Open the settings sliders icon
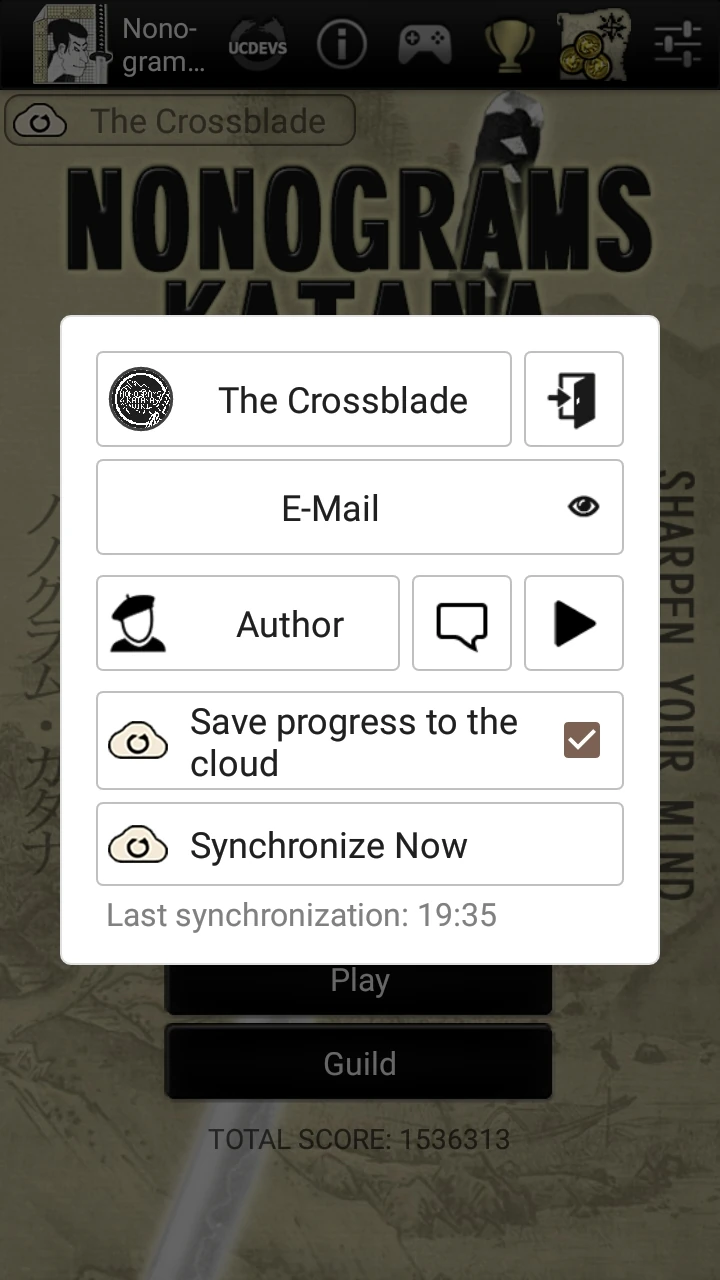This screenshot has width=720, height=1280. (x=678, y=45)
